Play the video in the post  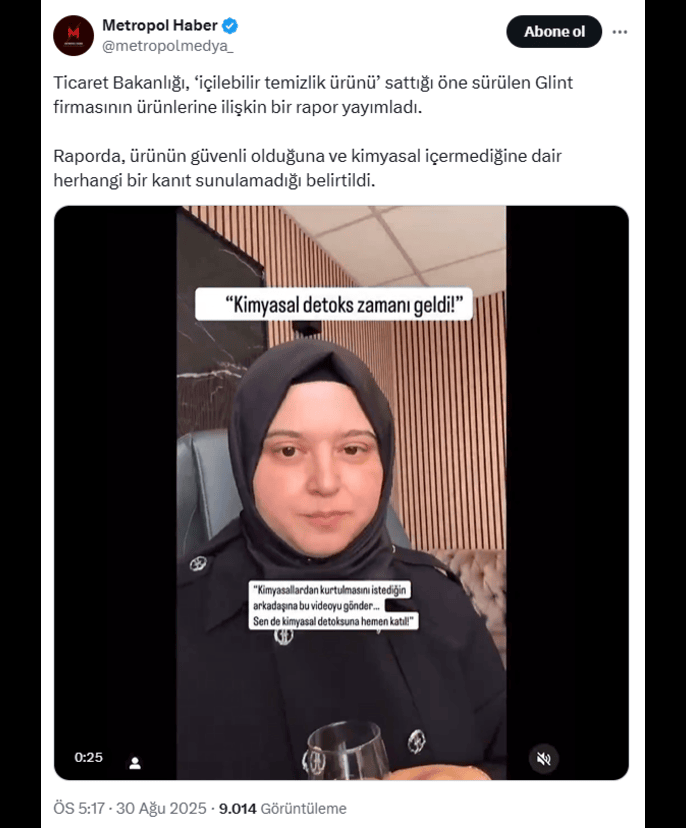(x=341, y=492)
